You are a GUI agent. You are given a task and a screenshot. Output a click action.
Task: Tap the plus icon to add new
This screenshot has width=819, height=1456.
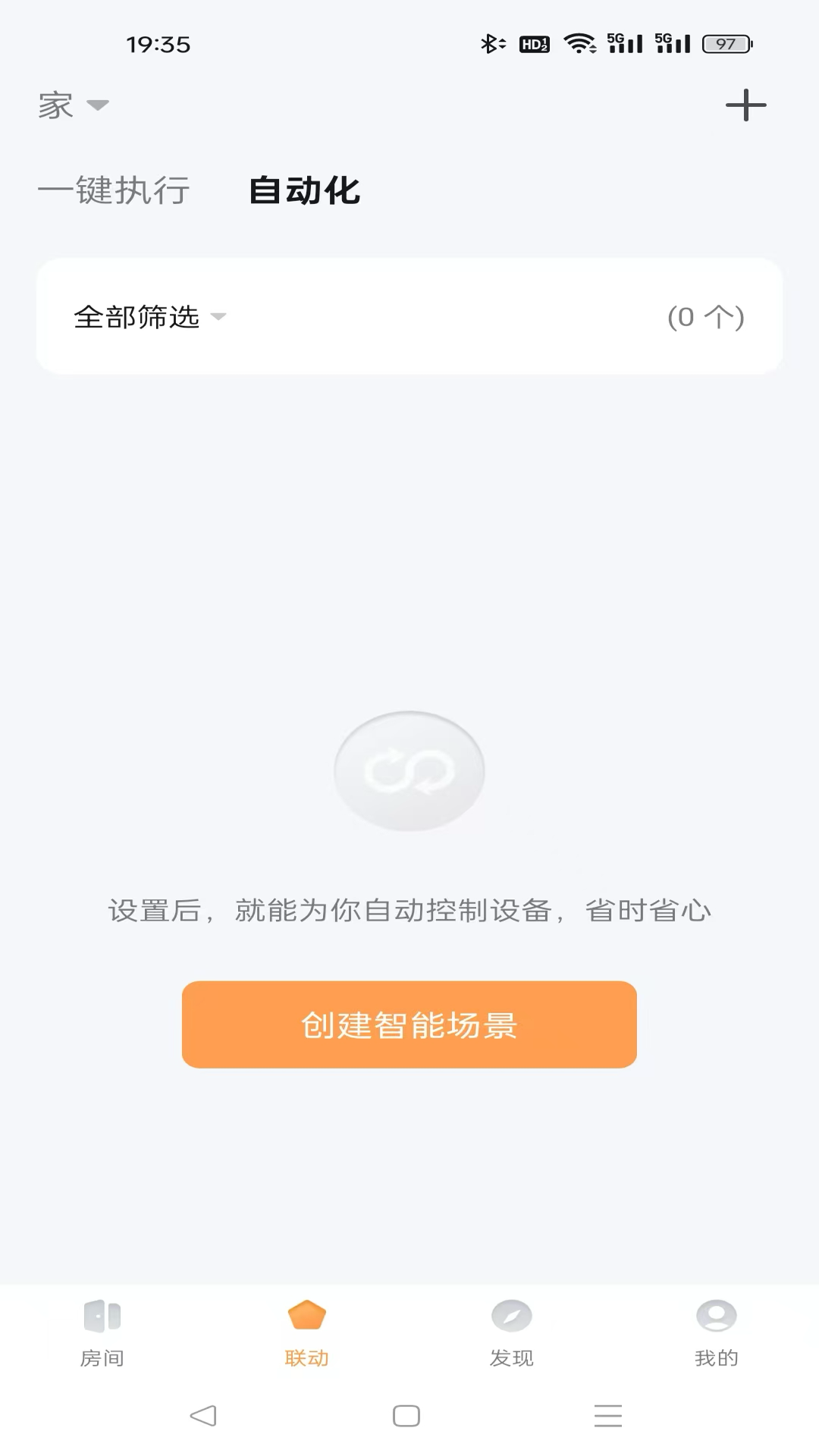point(746,105)
